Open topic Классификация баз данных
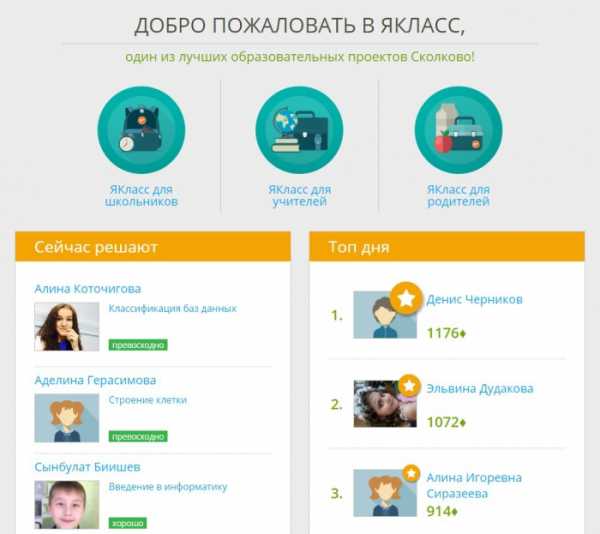Viewport: 600px width, 534px height. 172,309
